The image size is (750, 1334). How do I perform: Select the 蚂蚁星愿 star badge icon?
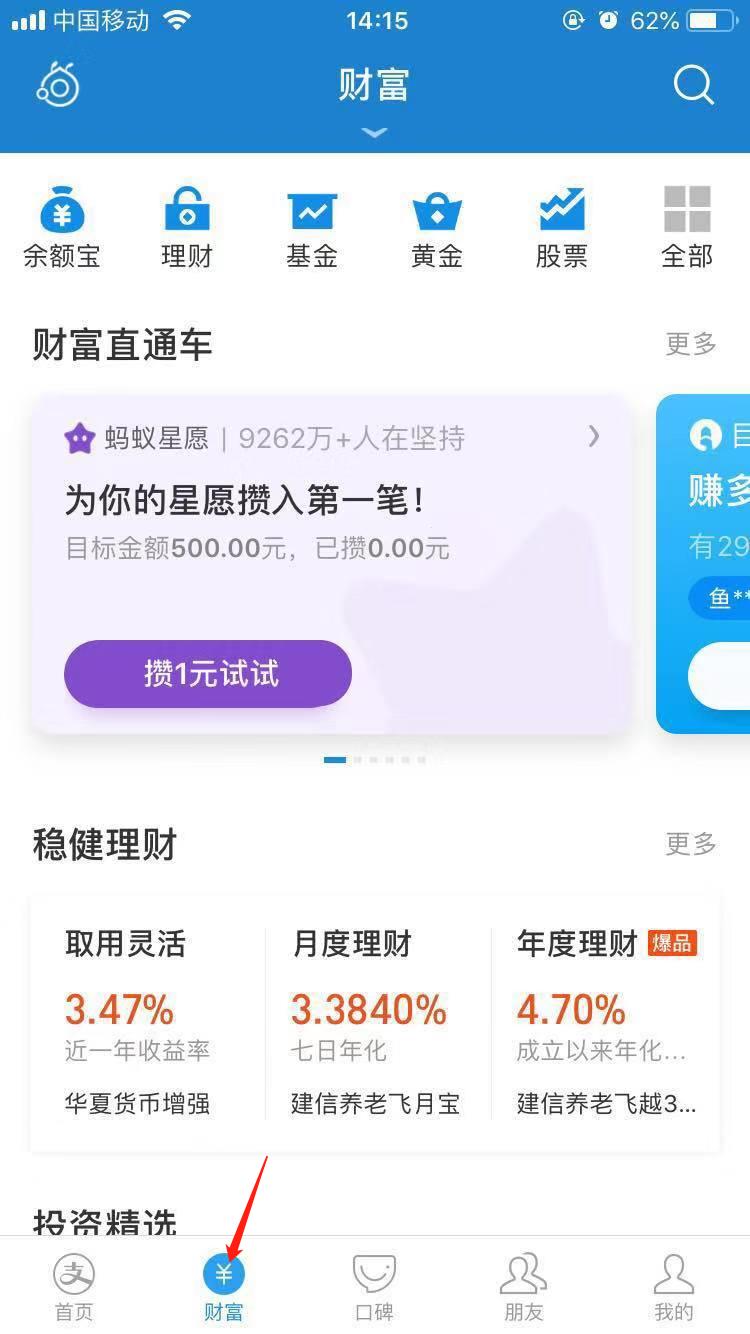click(79, 437)
